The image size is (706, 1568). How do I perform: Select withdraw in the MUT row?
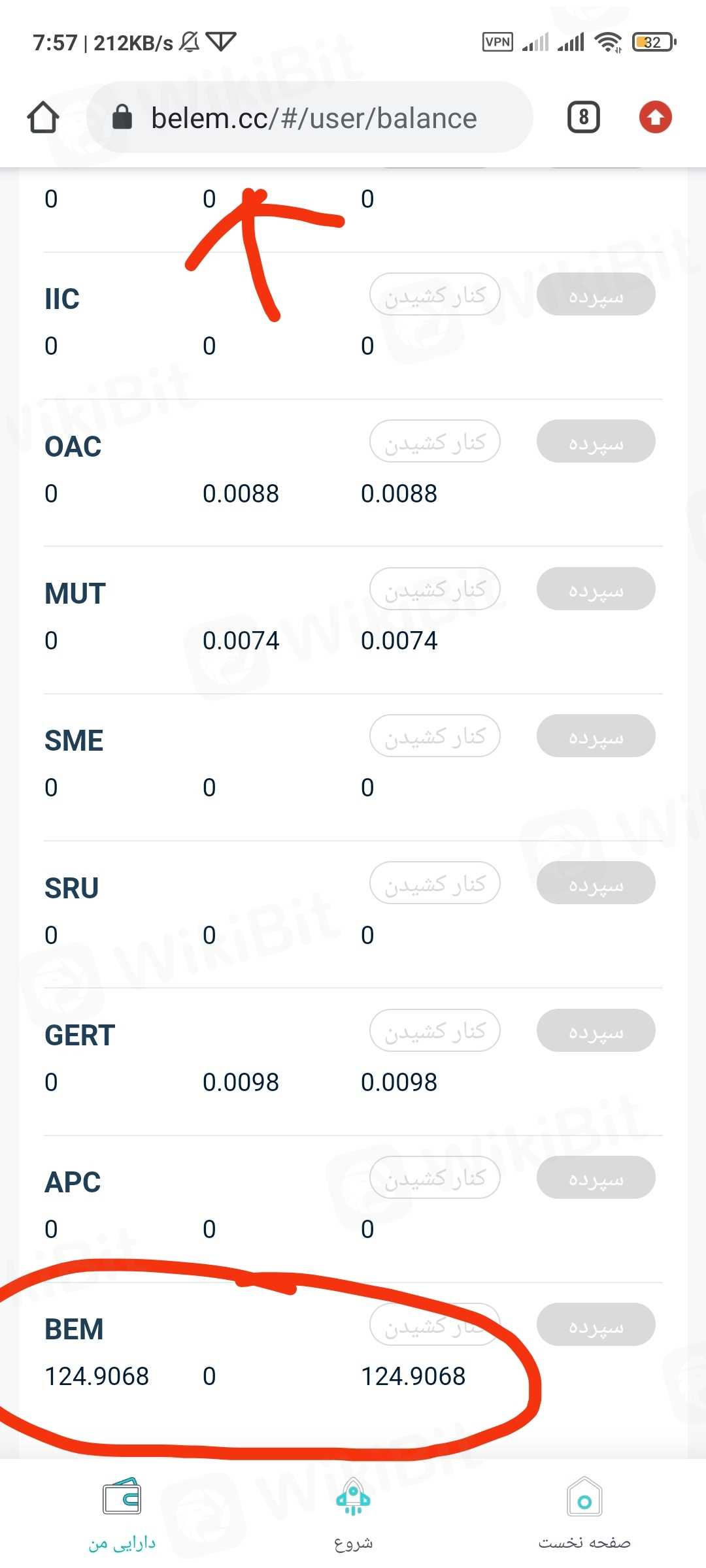435,589
